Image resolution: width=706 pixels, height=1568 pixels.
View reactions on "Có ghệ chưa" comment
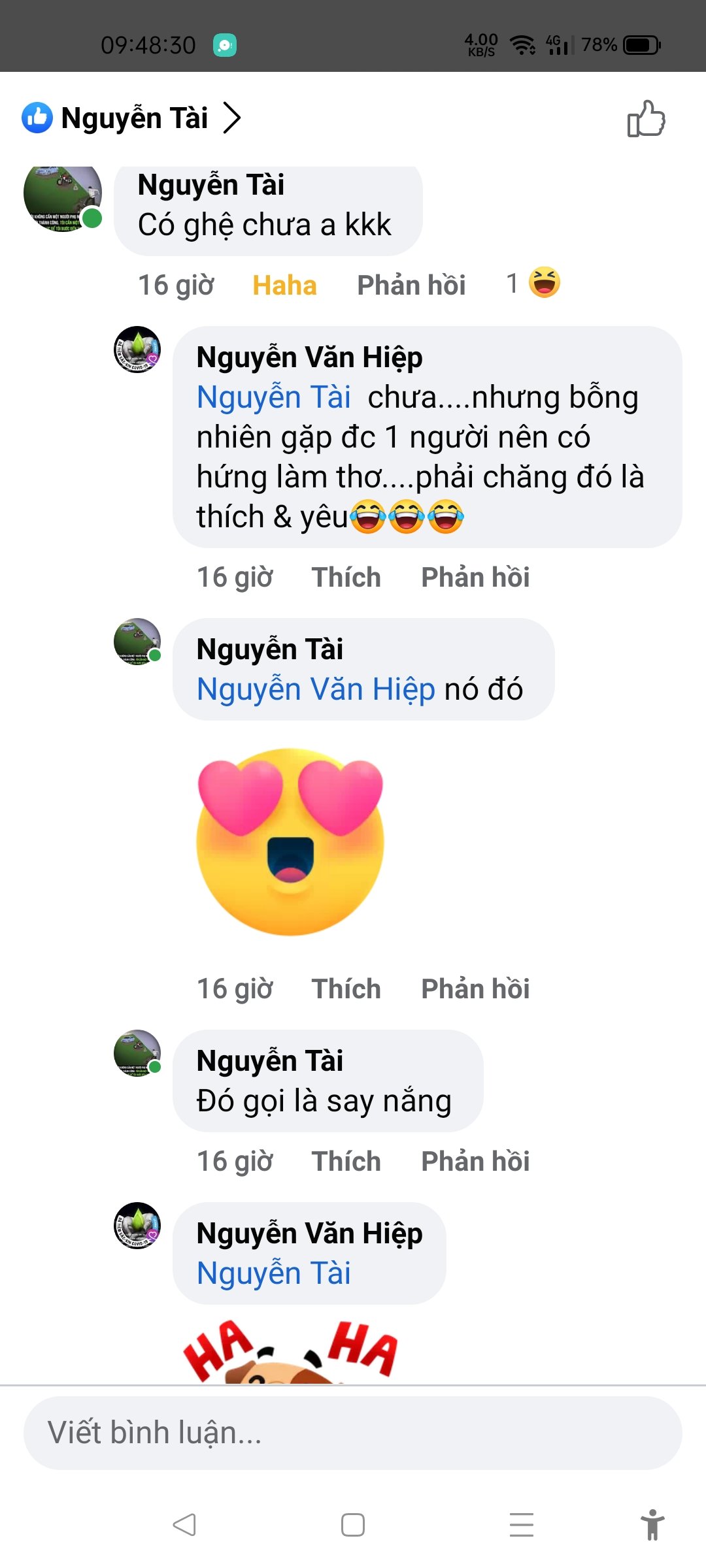click(534, 284)
